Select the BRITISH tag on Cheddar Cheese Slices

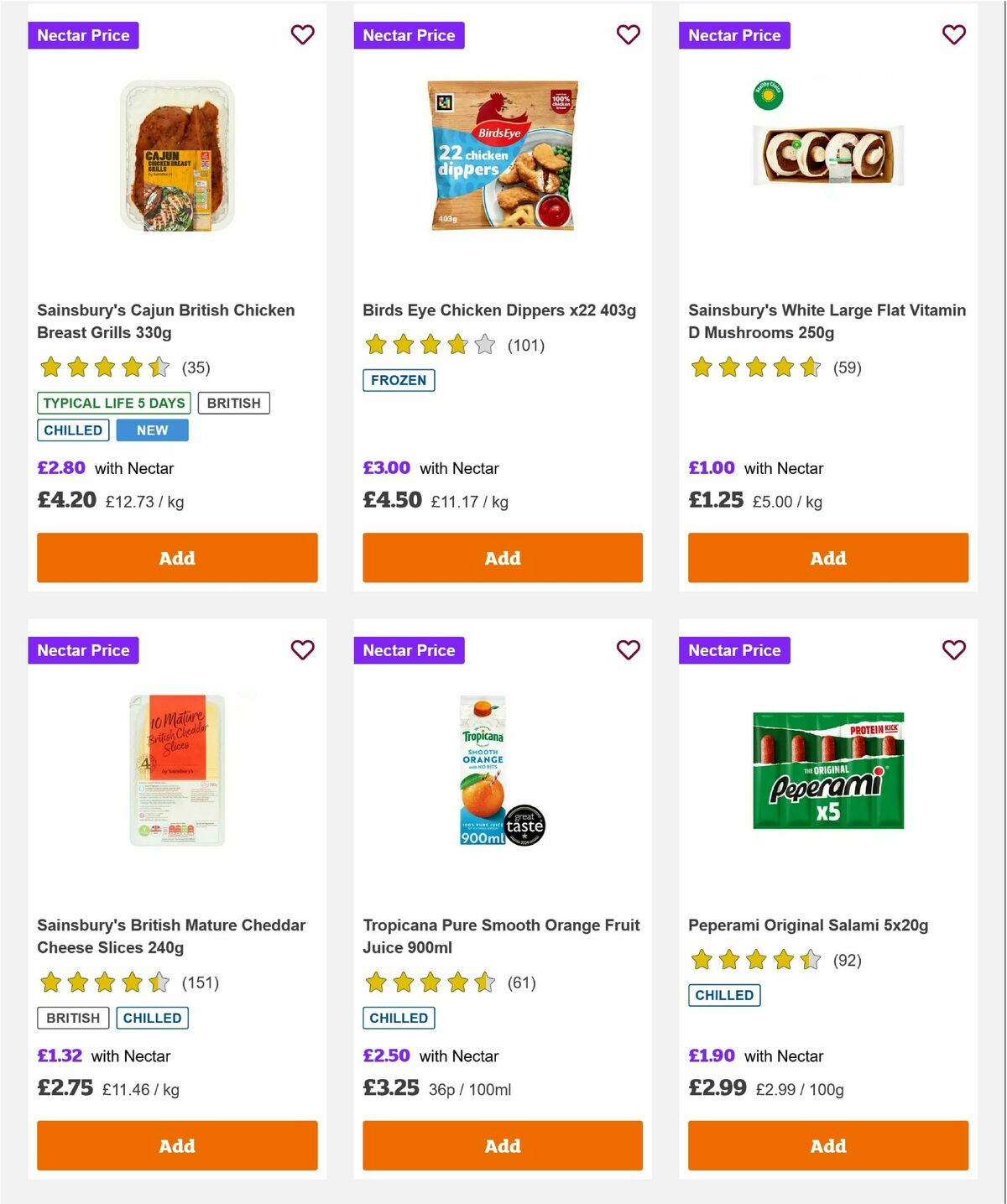click(x=72, y=1018)
